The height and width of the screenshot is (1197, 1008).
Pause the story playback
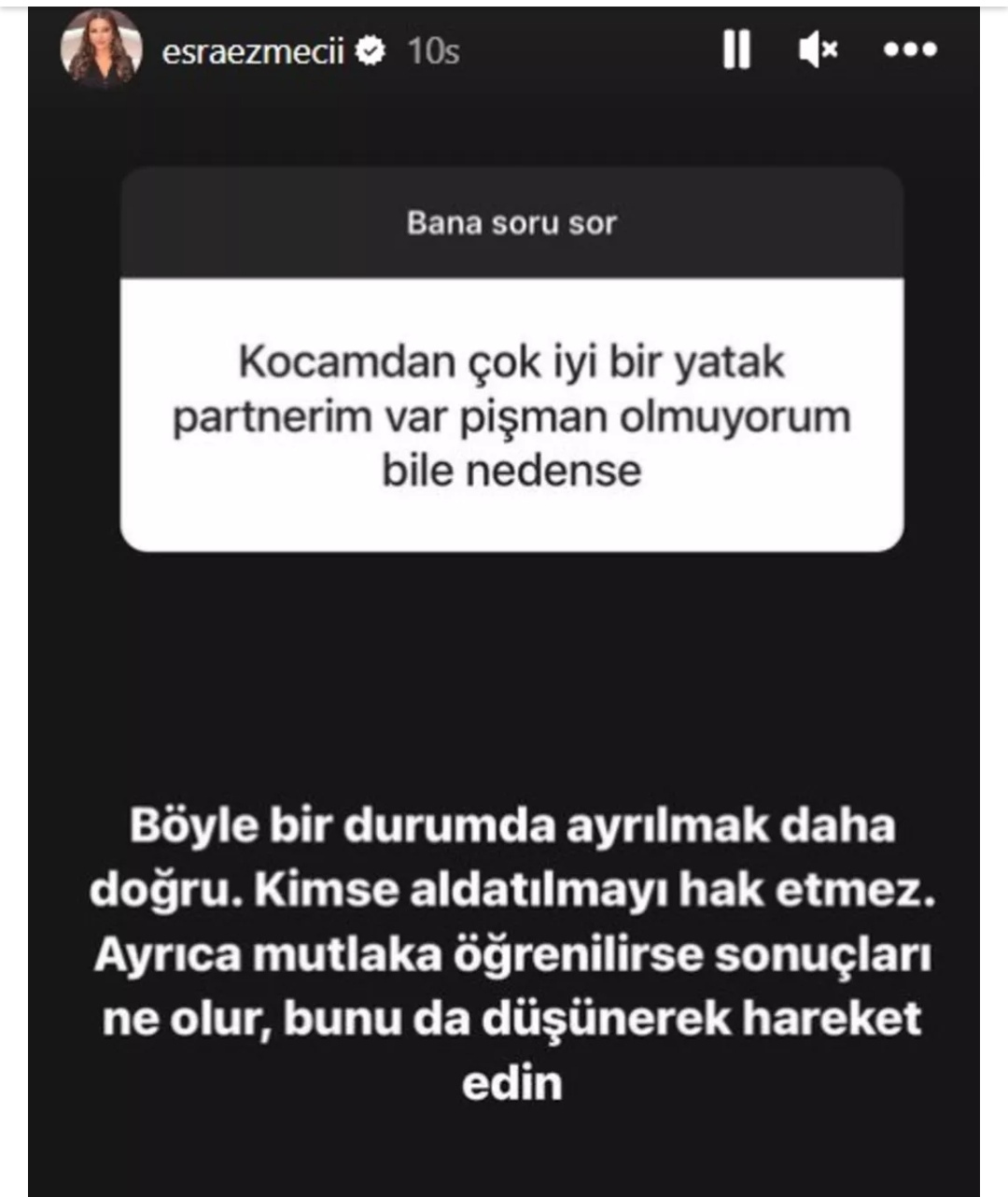[x=736, y=49]
